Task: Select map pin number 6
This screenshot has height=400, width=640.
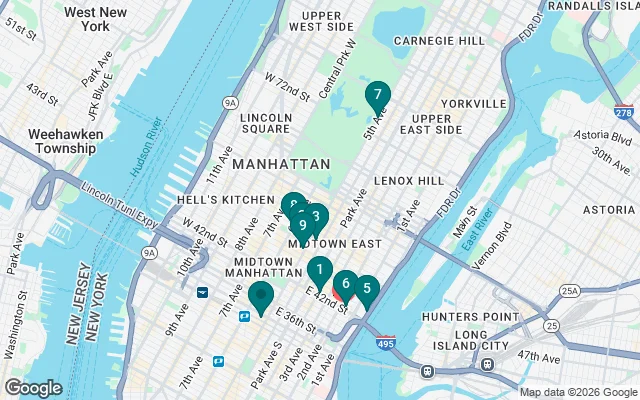Action: (x=345, y=284)
